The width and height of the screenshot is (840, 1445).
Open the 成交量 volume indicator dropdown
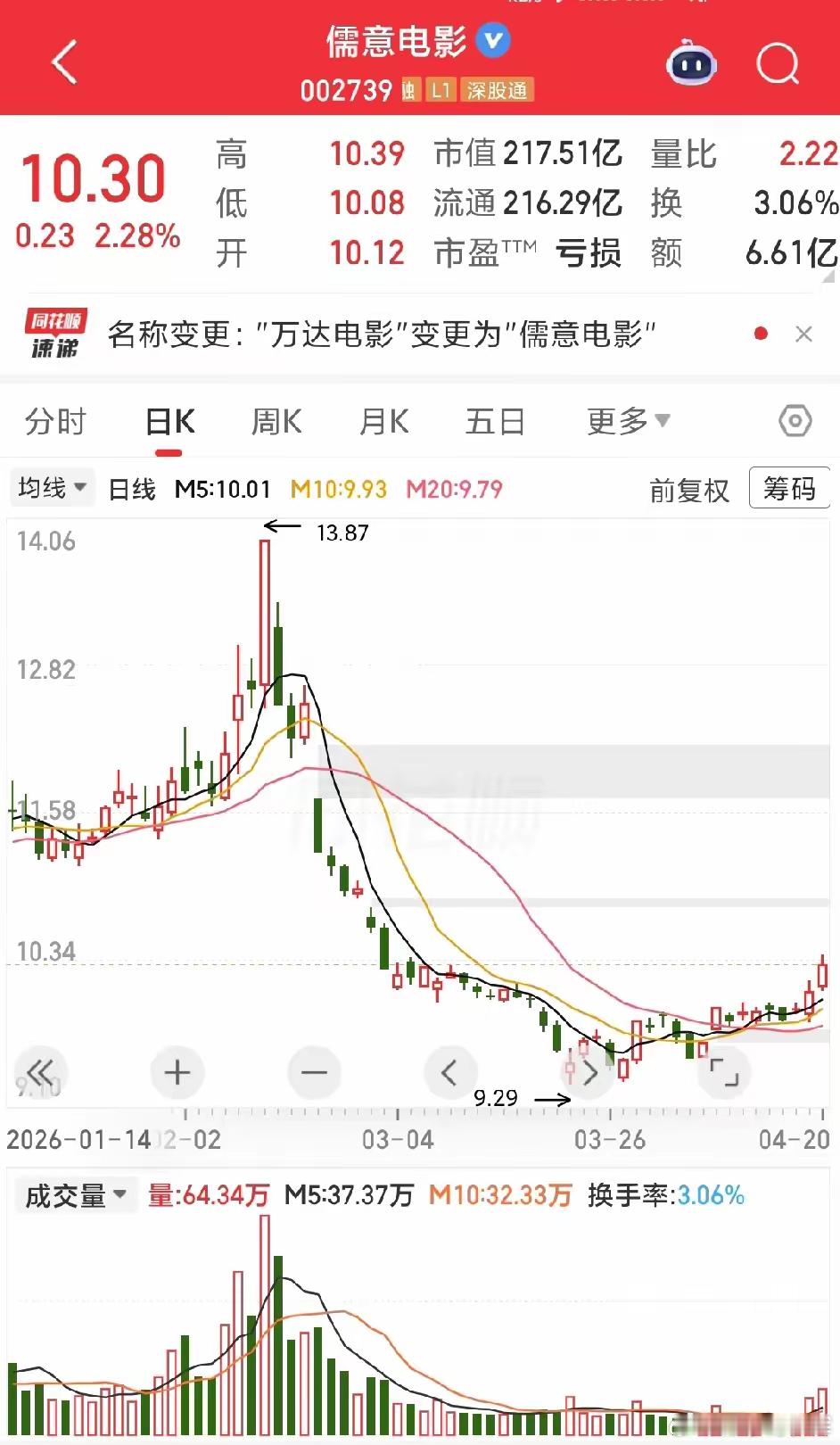coord(76,1195)
